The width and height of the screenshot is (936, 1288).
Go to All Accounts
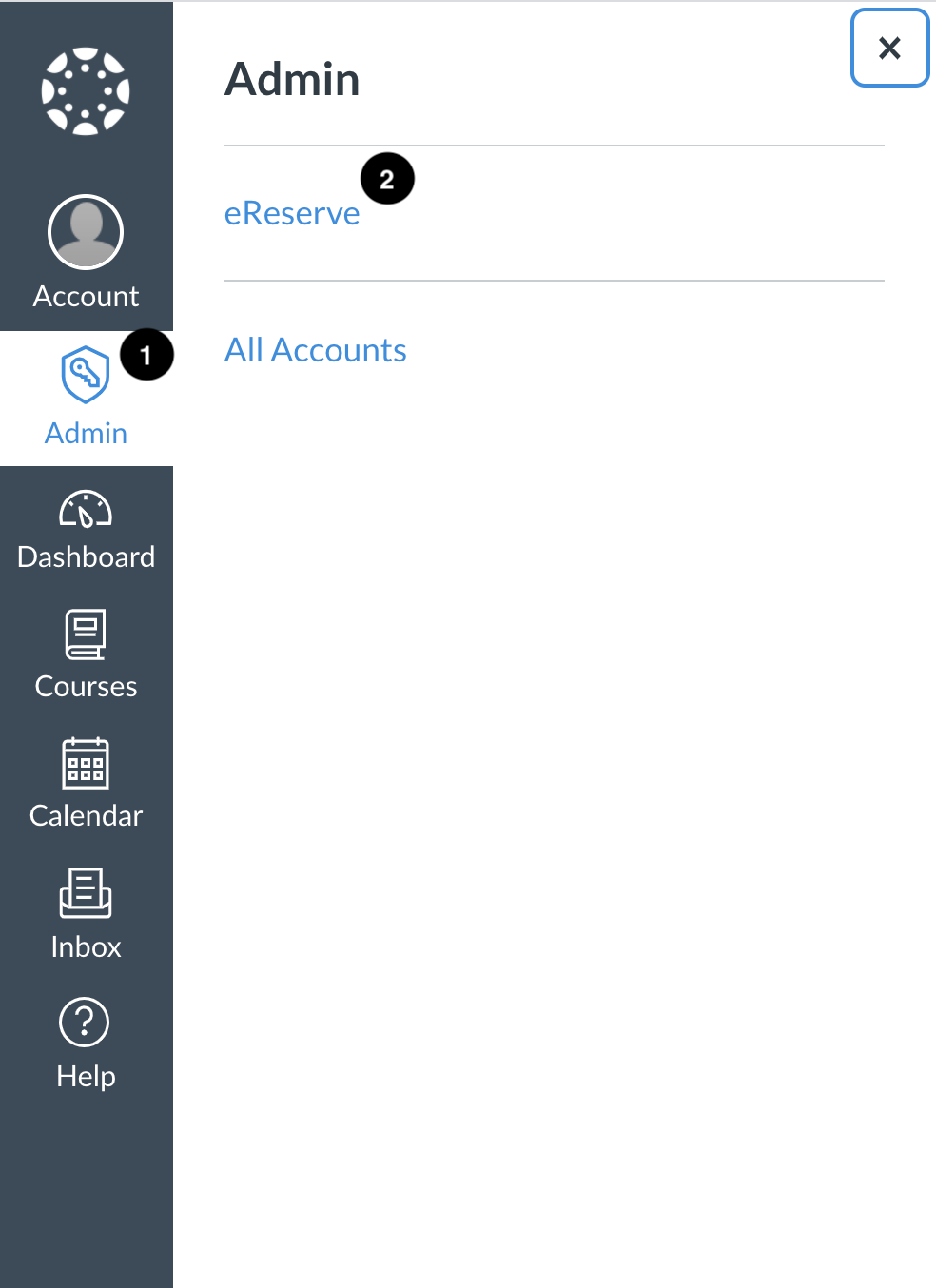tap(315, 351)
